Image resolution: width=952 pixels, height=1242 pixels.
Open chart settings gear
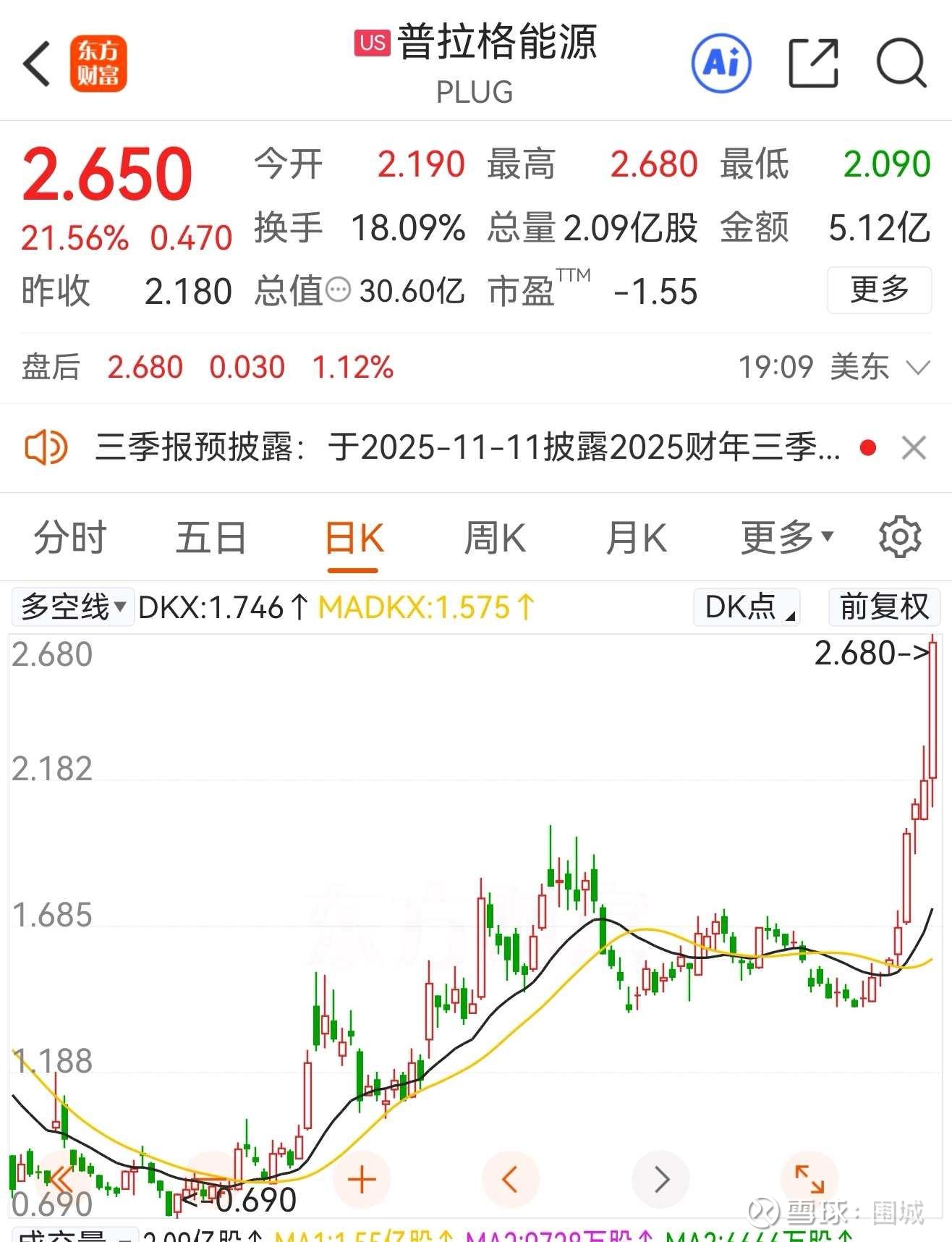(x=899, y=537)
